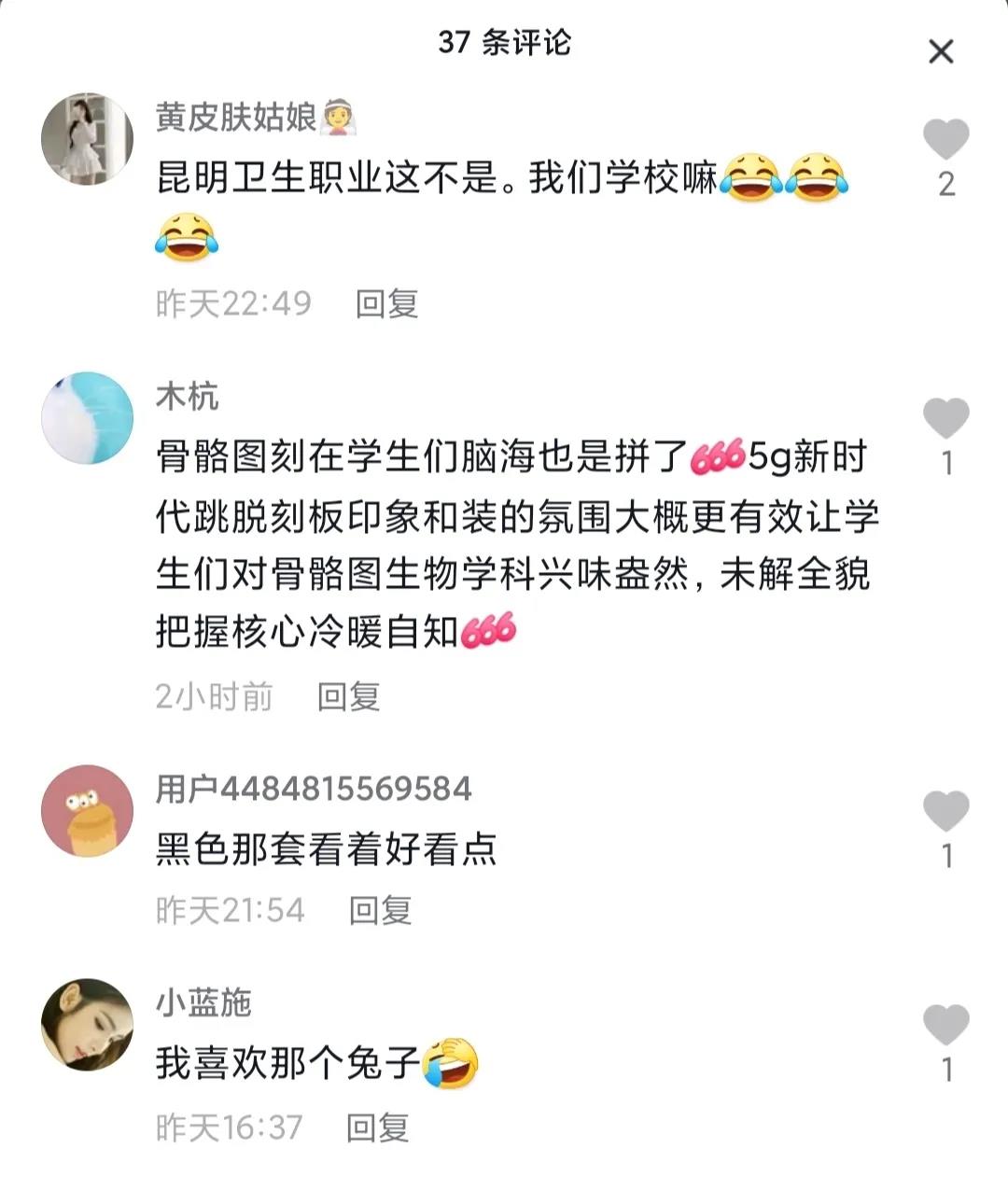Reply to the comment posted 昨天21:54
The image size is (1008, 1190).
[x=380, y=910]
